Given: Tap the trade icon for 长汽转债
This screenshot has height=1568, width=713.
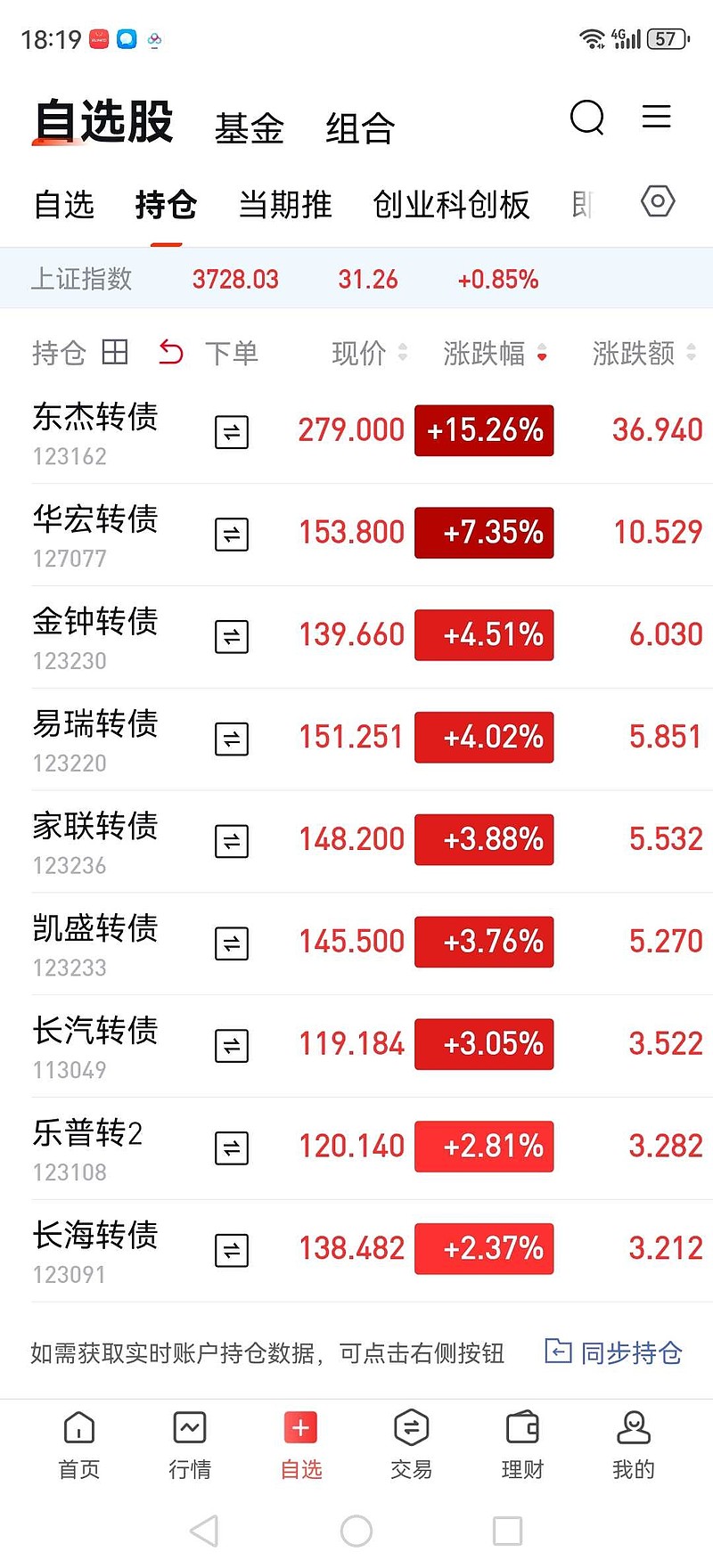Looking at the screenshot, I should [x=232, y=1046].
